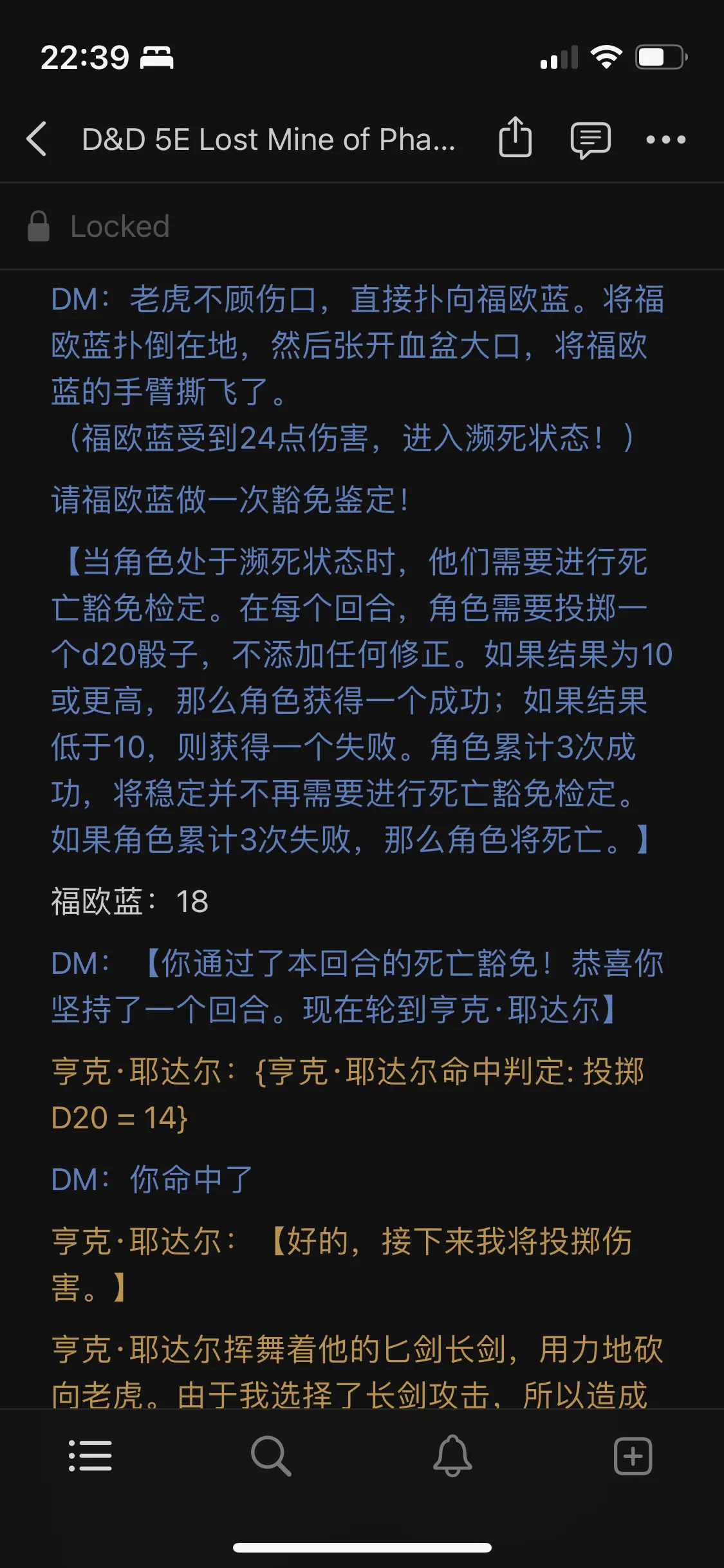724x1568 pixels.
Task: Go back from the D&D 5E page
Action: (37, 139)
